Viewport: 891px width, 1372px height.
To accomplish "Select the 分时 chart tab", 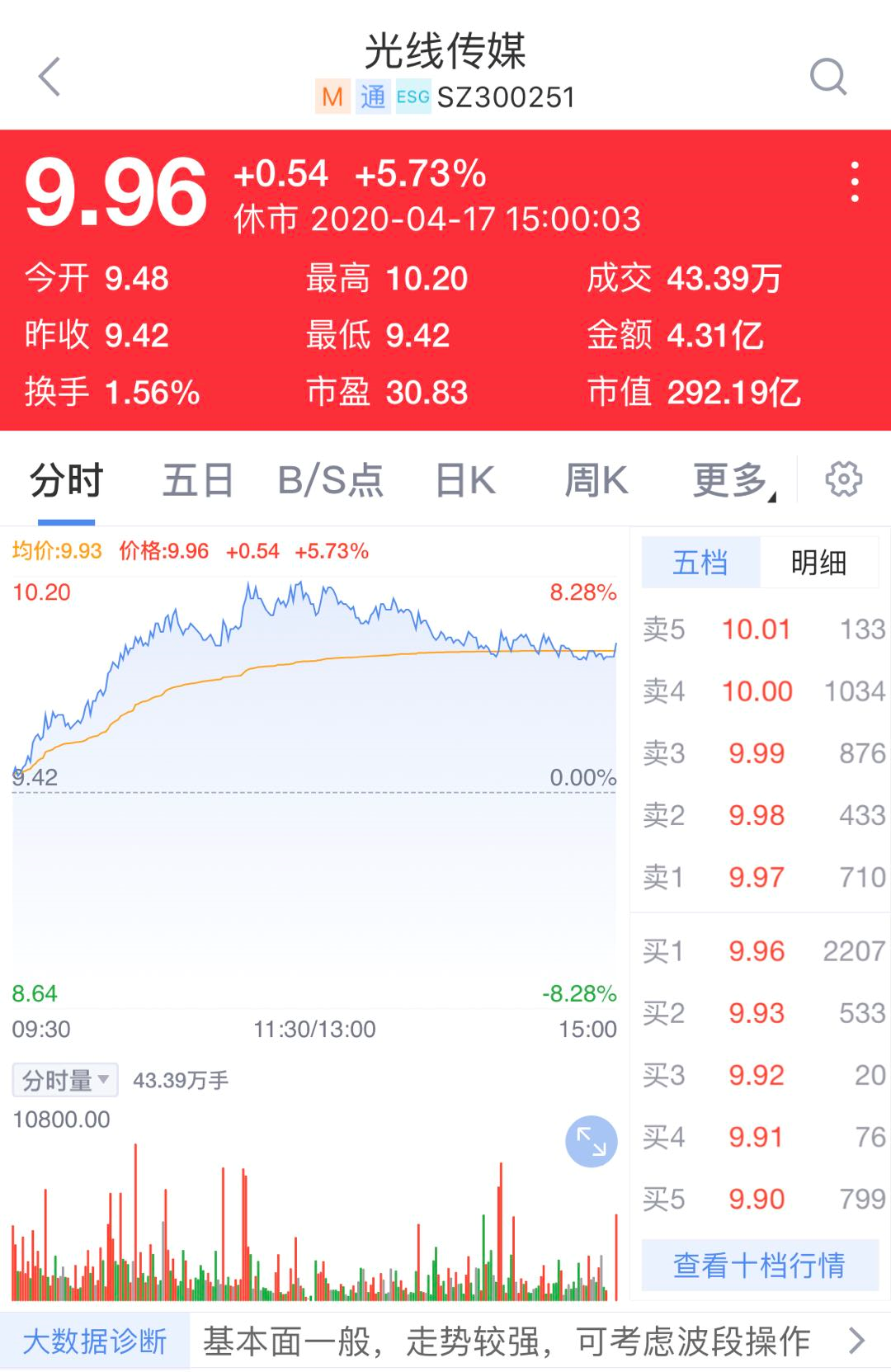I will (x=66, y=480).
